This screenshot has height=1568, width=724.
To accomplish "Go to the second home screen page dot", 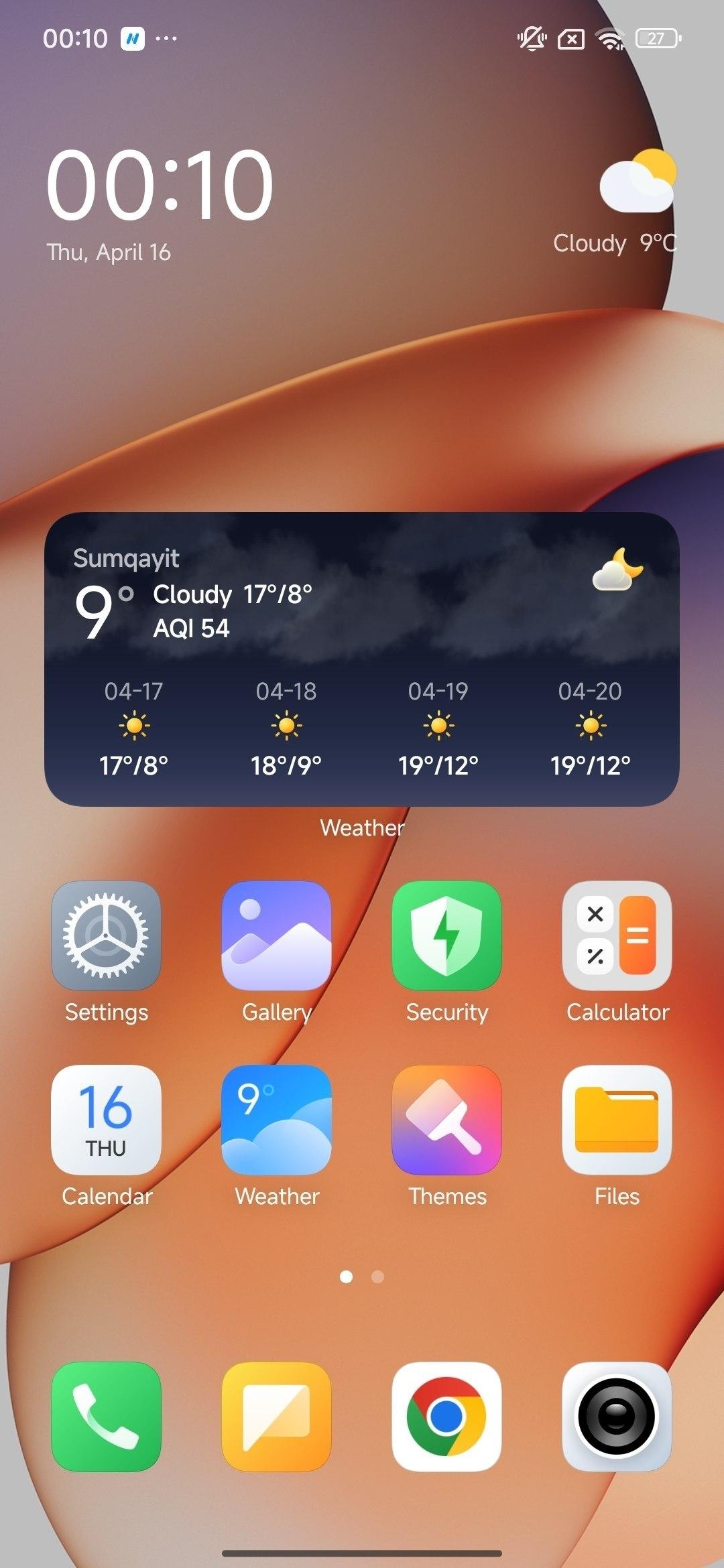I will pyautogui.click(x=377, y=1277).
